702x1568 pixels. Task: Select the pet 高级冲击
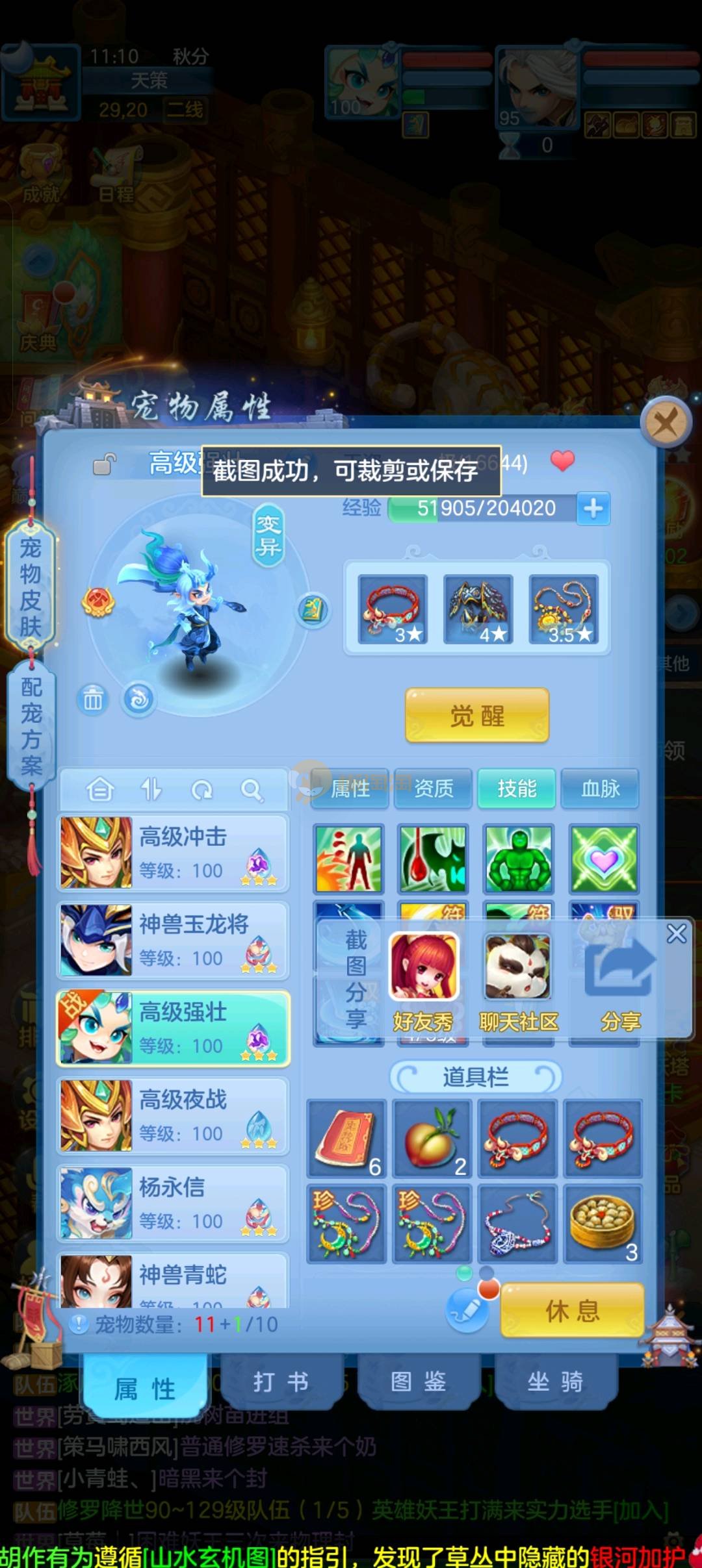tap(173, 853)
